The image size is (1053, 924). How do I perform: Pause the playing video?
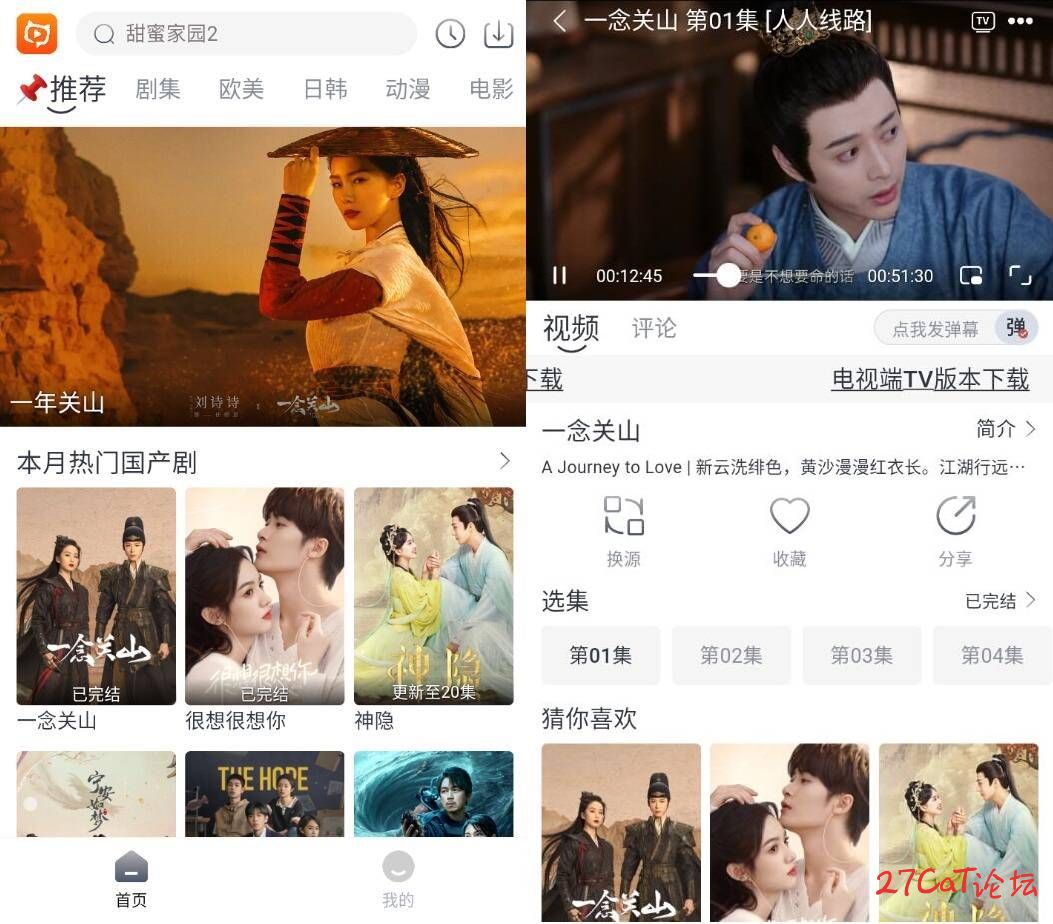point(560,275)
